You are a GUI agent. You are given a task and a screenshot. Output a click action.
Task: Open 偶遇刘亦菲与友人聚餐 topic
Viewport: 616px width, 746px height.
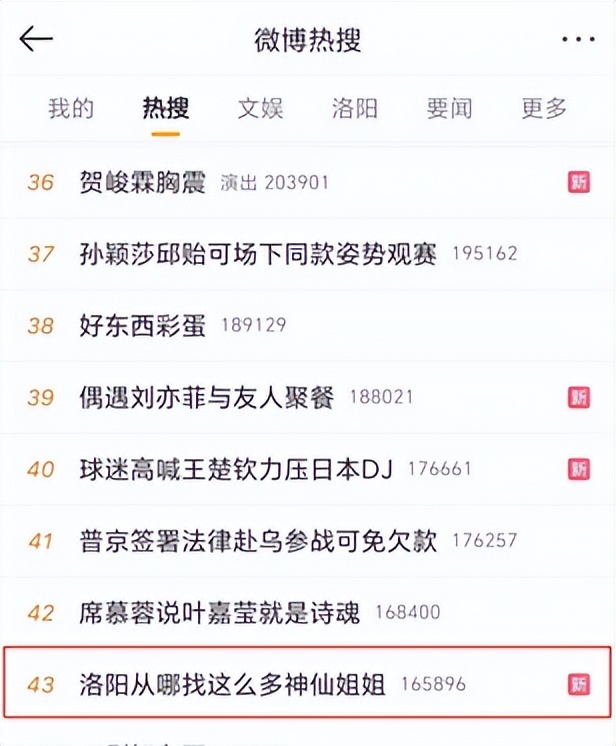point(207,397)
